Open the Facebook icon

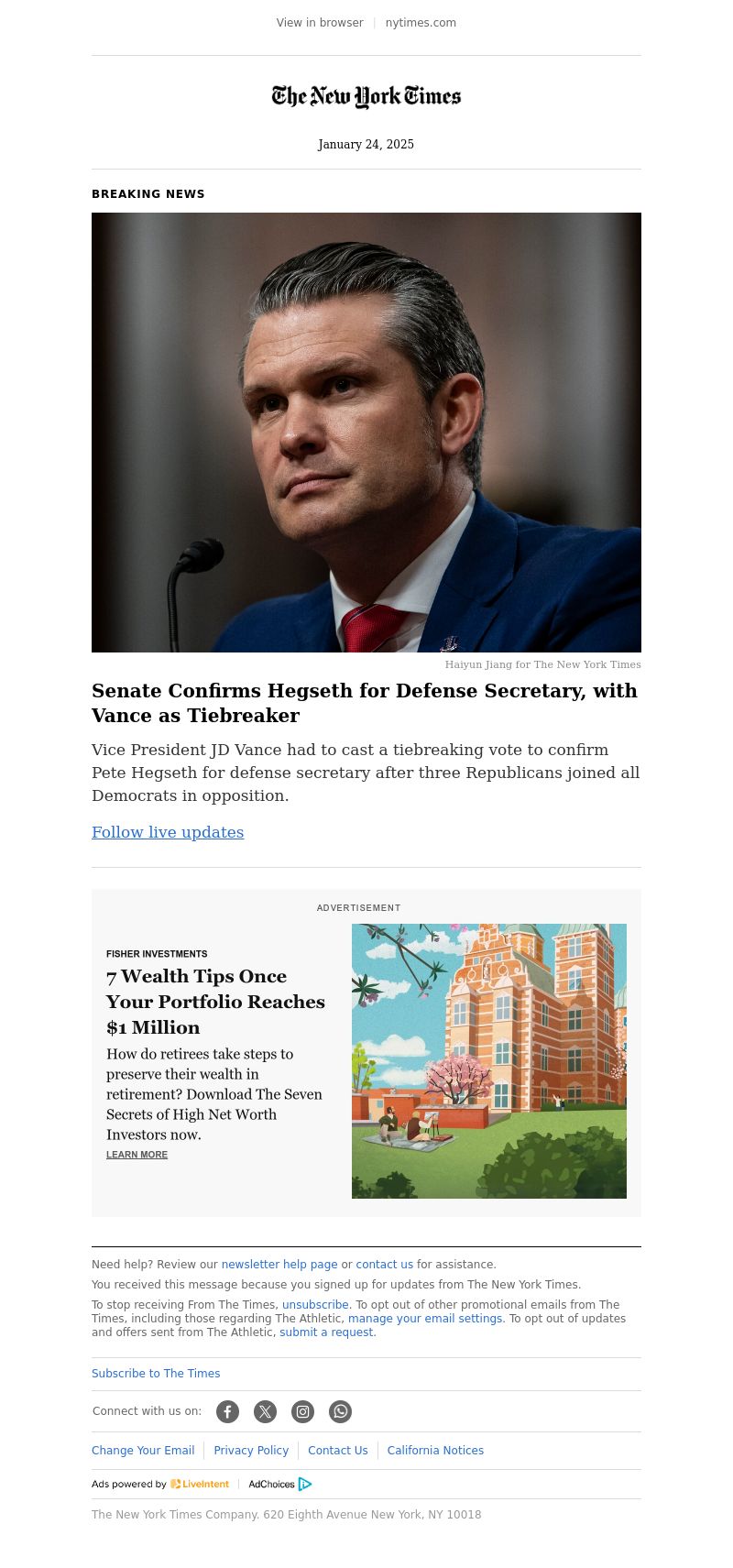click(x=227, y=1411)
